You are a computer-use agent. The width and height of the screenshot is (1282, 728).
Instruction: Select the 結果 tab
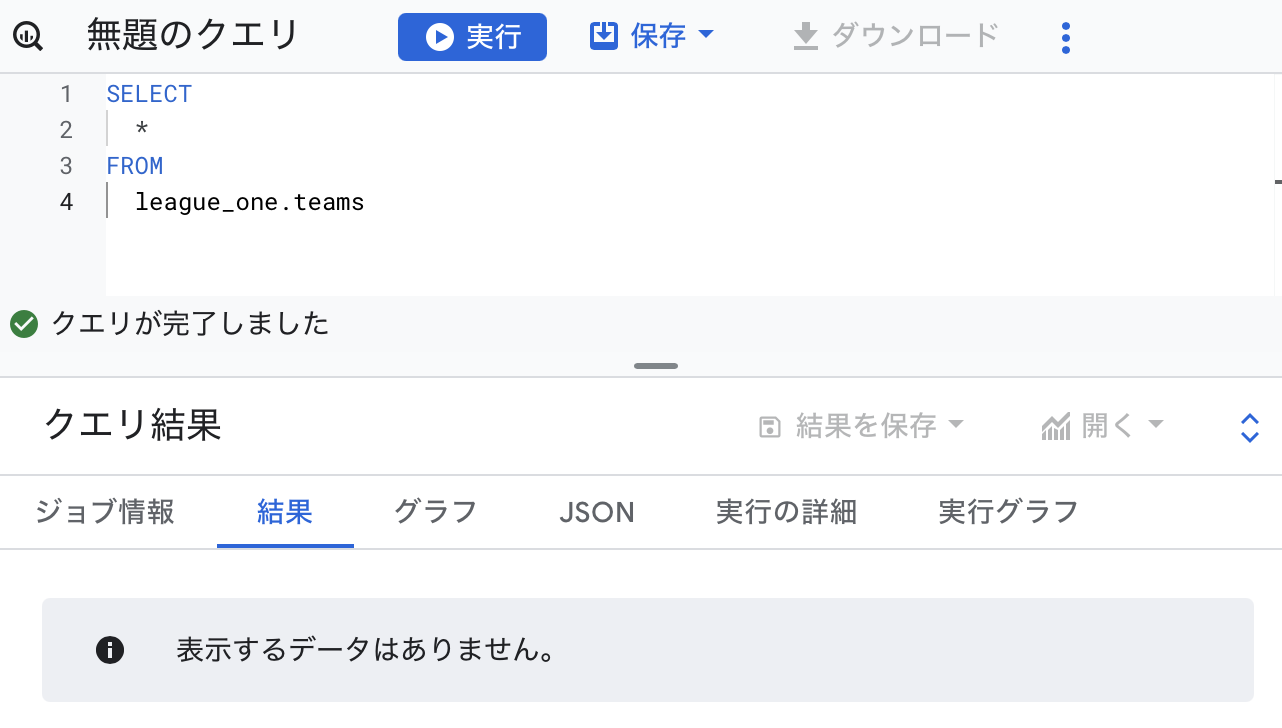coord(285,513)
